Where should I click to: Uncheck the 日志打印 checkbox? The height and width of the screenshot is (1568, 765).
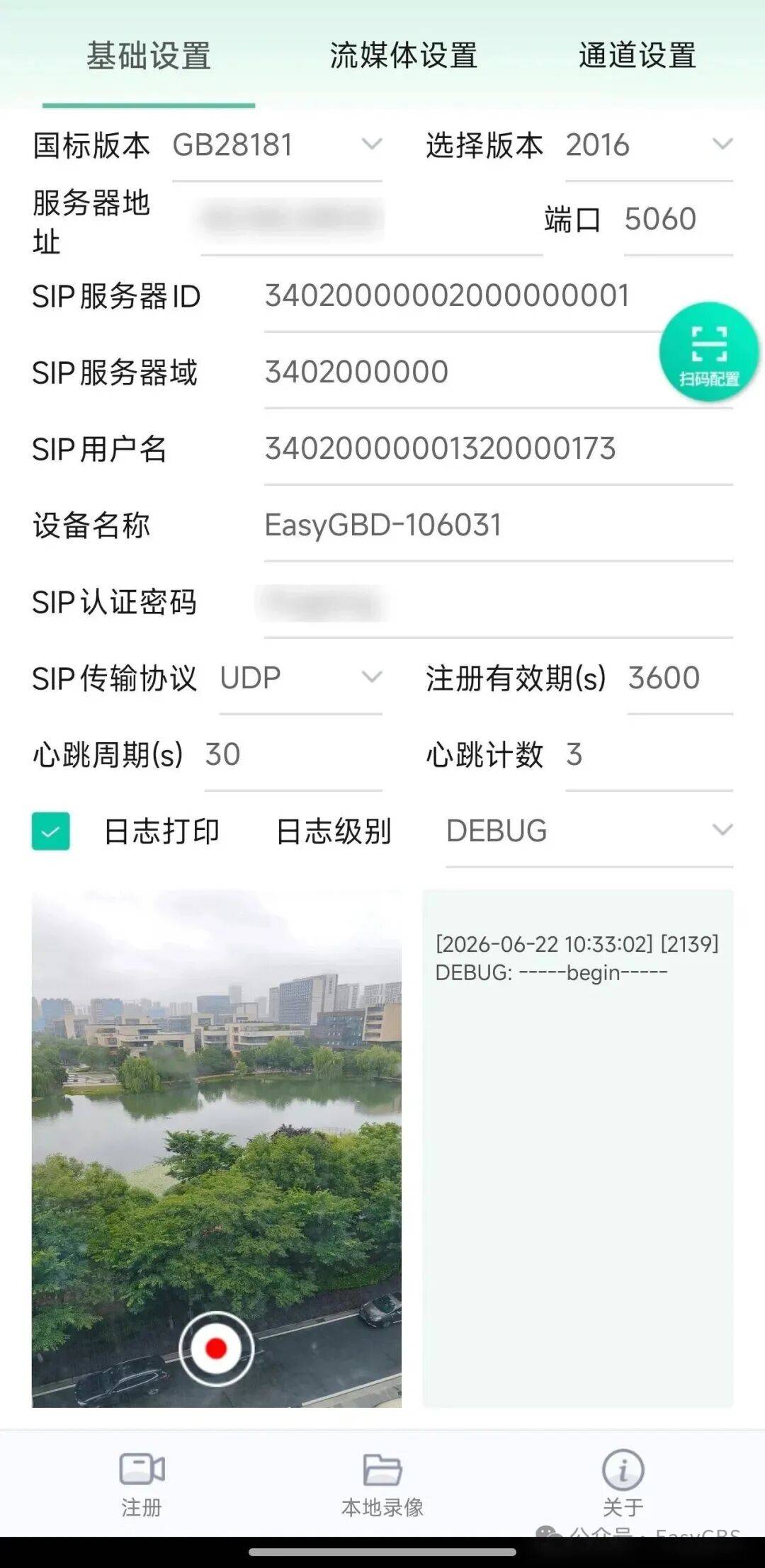51,831
